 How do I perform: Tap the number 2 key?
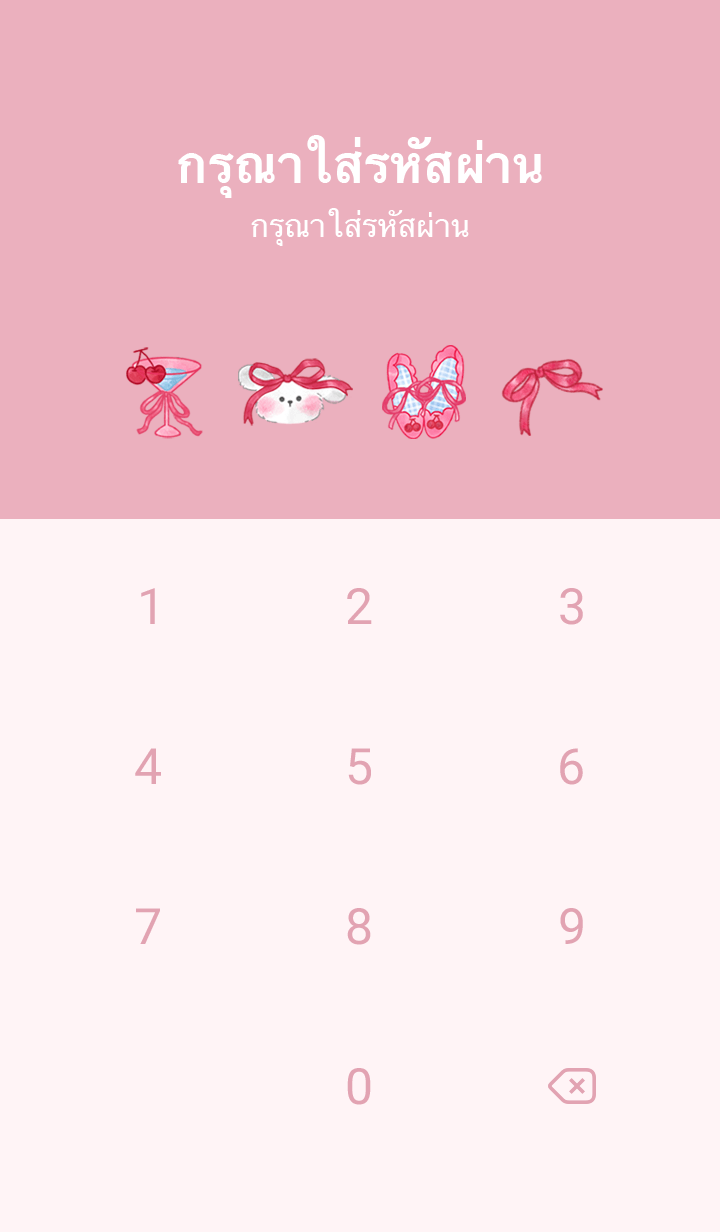[359, 607]
